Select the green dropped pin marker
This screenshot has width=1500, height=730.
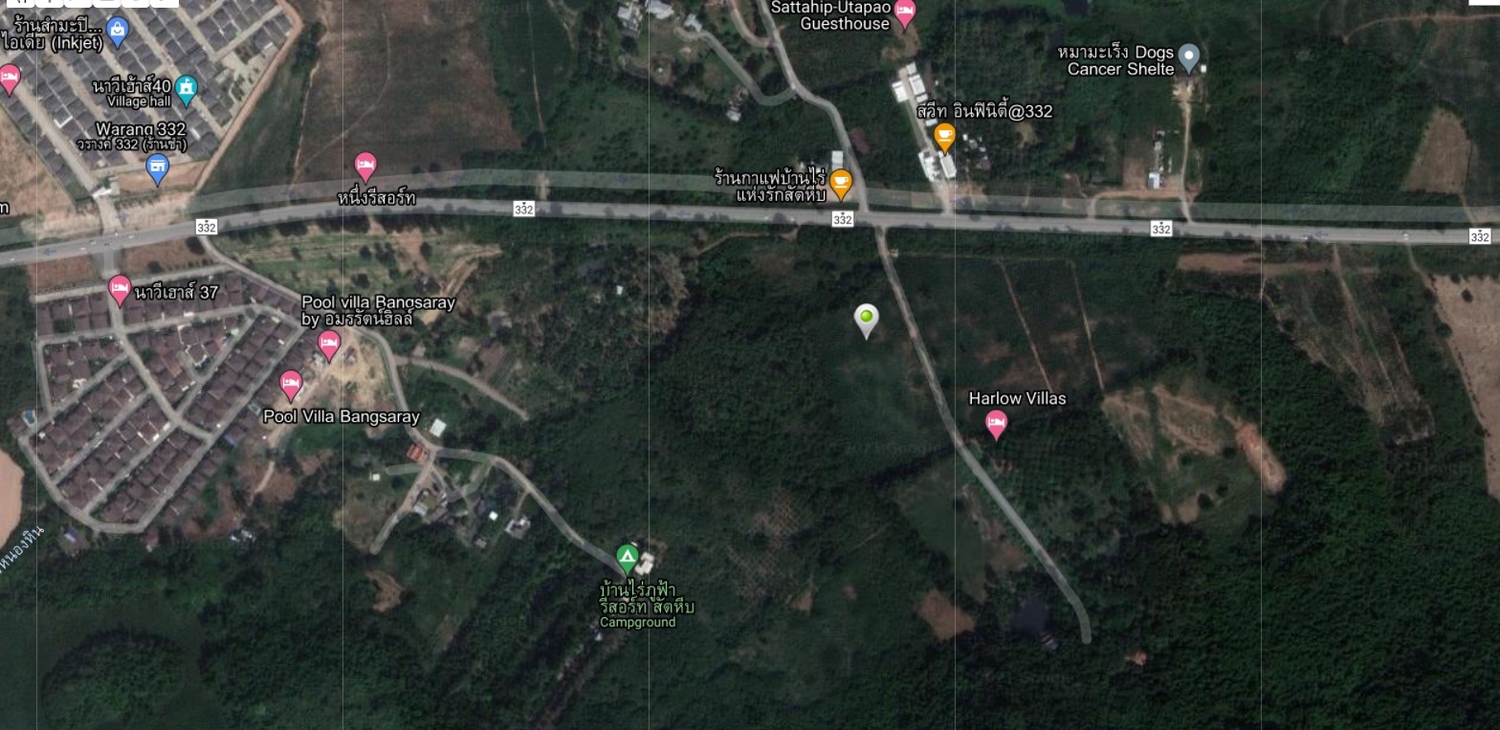tap(866, 319)
